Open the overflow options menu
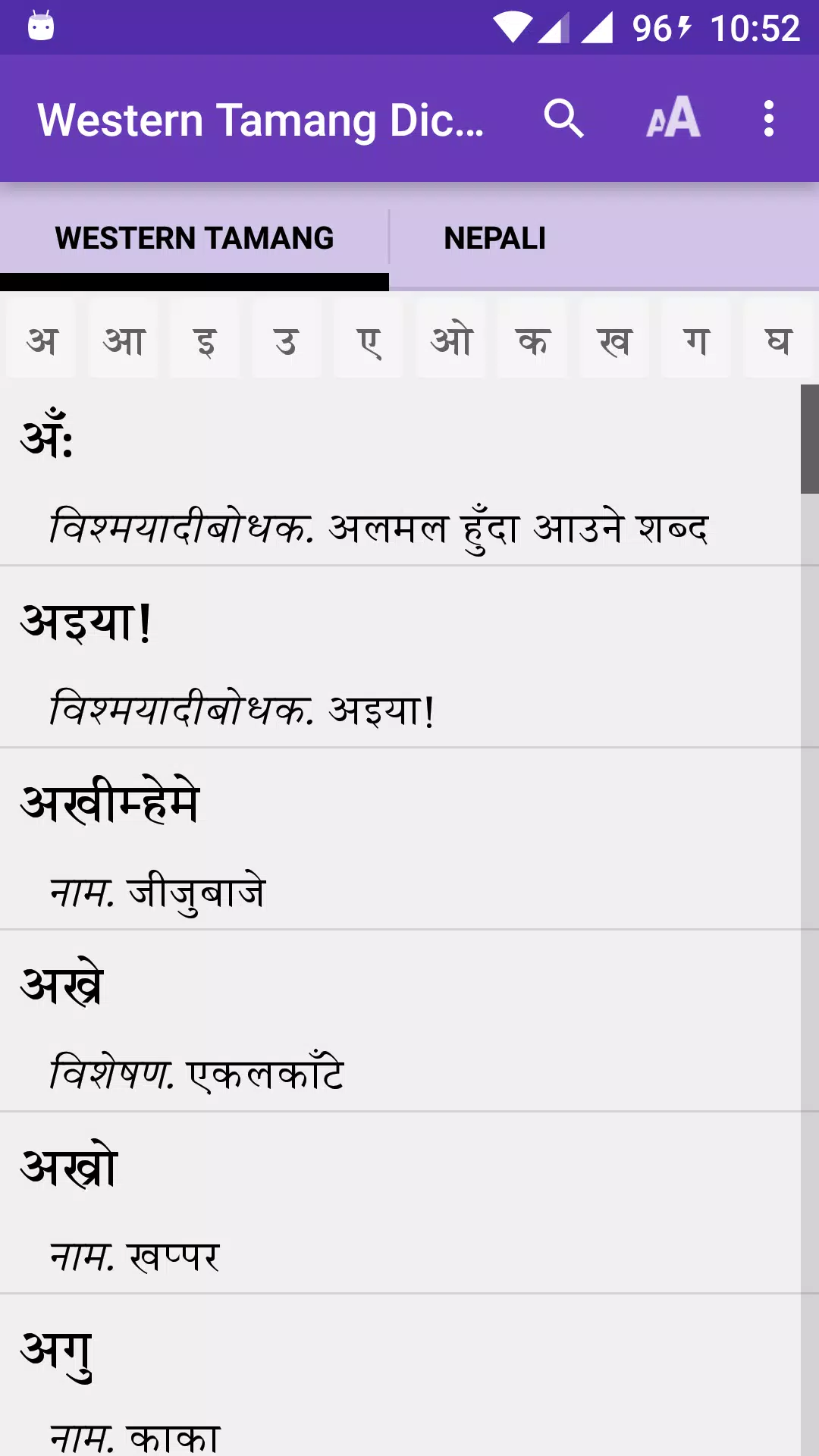Screen dimensions: 819x1456 (768, 118)
